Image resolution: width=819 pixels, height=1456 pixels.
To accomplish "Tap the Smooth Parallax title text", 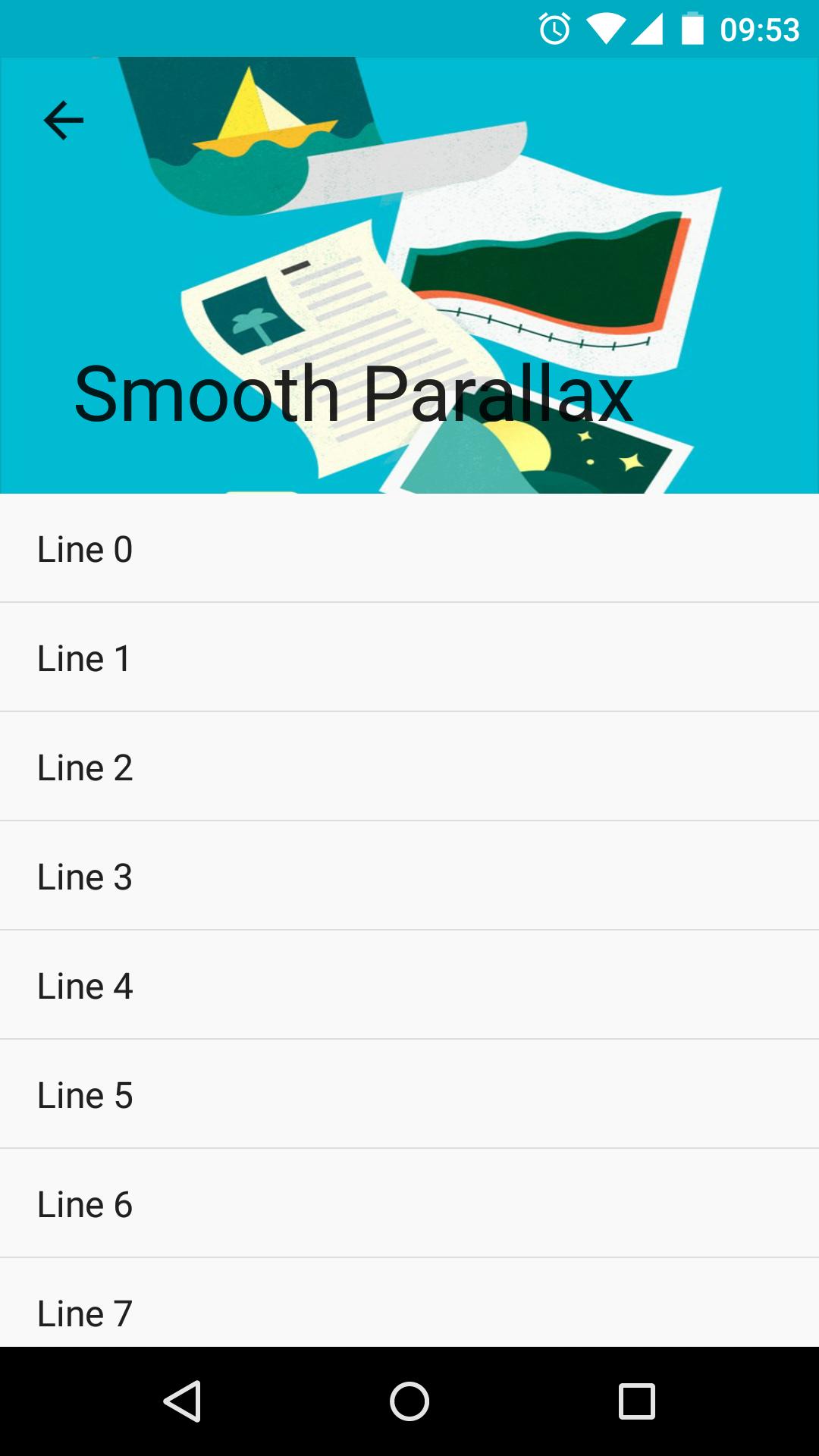I will [353, 394].
